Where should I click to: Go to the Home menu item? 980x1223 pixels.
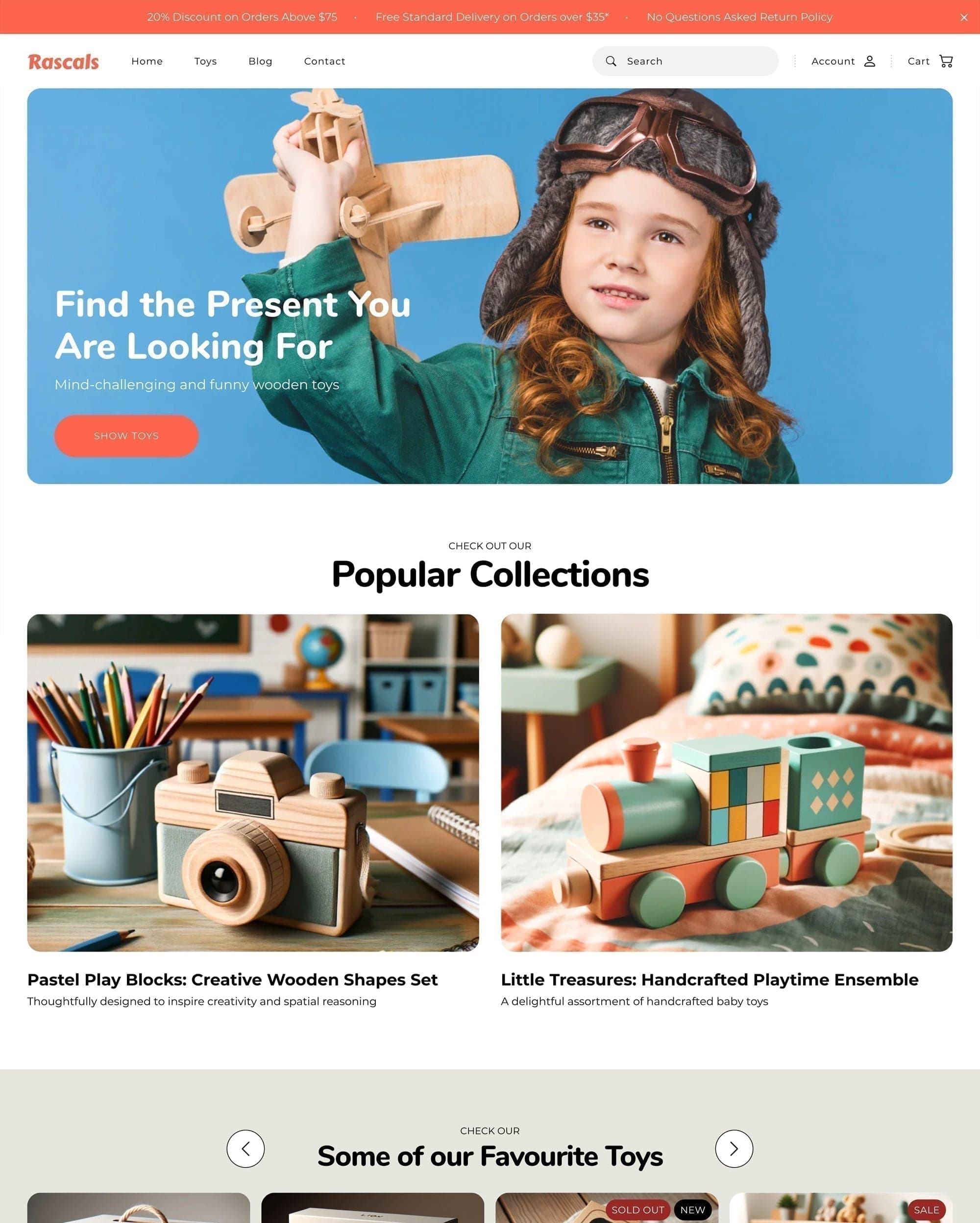pyautogui.click(x=147, y=61)
